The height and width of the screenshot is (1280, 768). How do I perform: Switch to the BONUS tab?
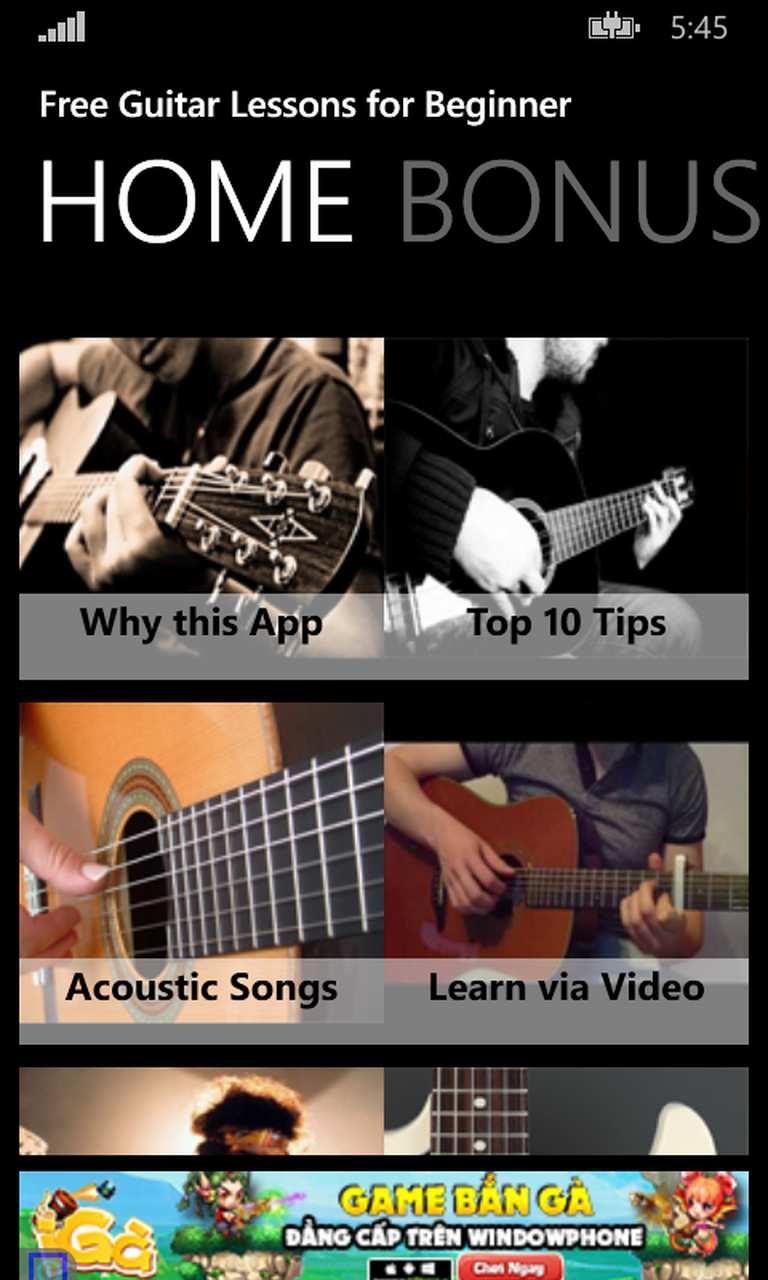pos(580,201)
